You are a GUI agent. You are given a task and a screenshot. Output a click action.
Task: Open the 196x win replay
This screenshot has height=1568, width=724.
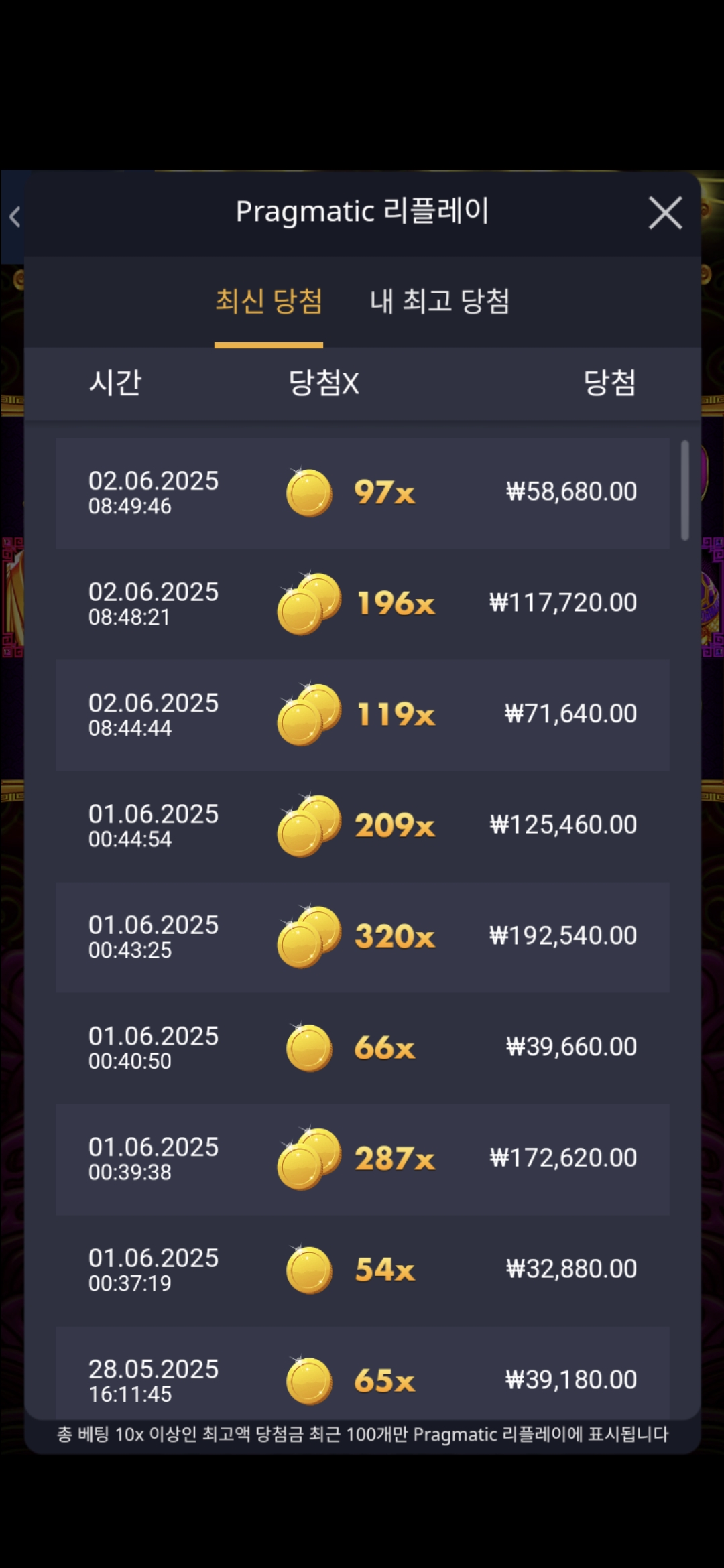[x=362, y=604]
